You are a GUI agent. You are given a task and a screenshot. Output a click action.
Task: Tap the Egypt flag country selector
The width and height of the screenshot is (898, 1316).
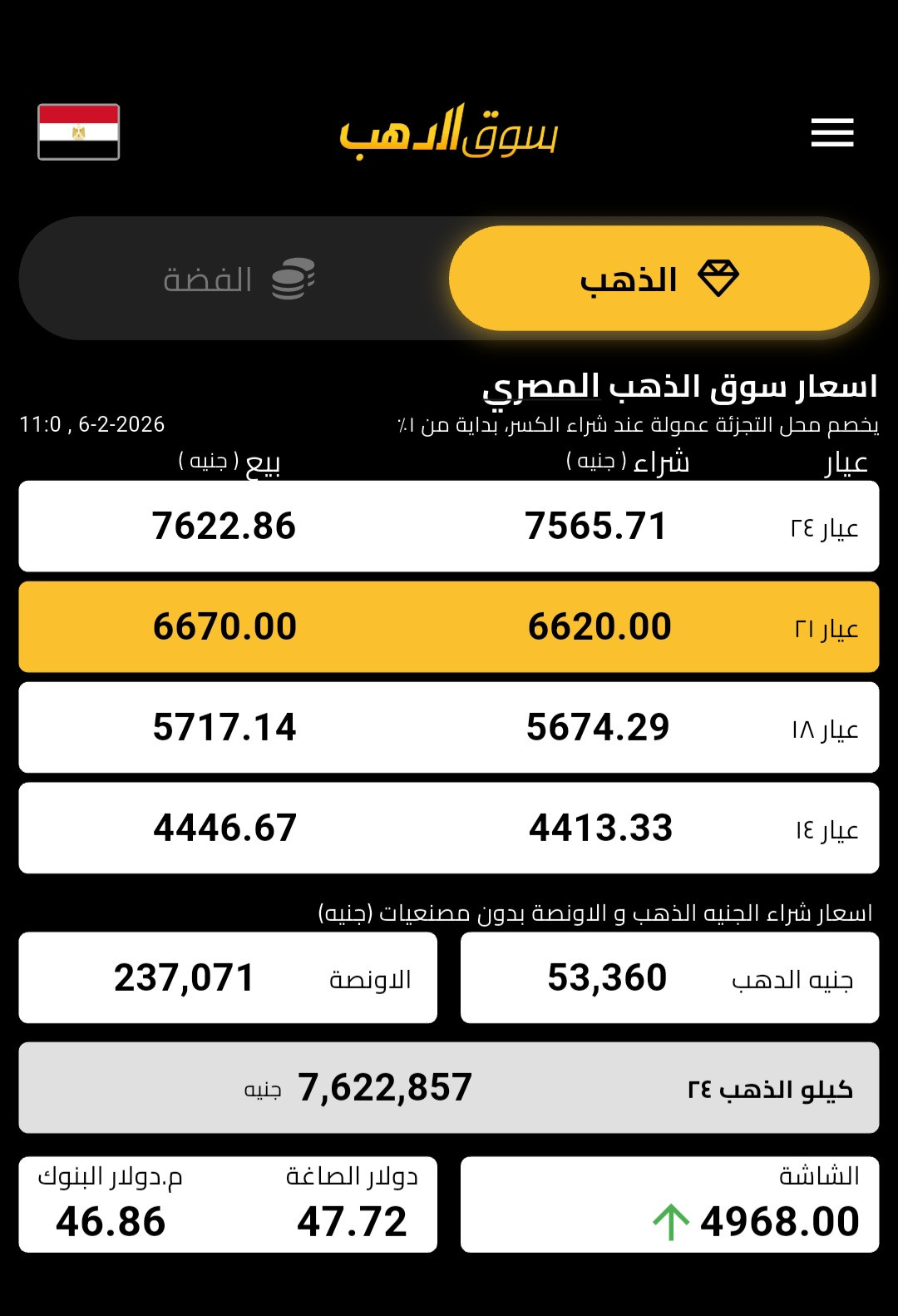click(79, 131)
